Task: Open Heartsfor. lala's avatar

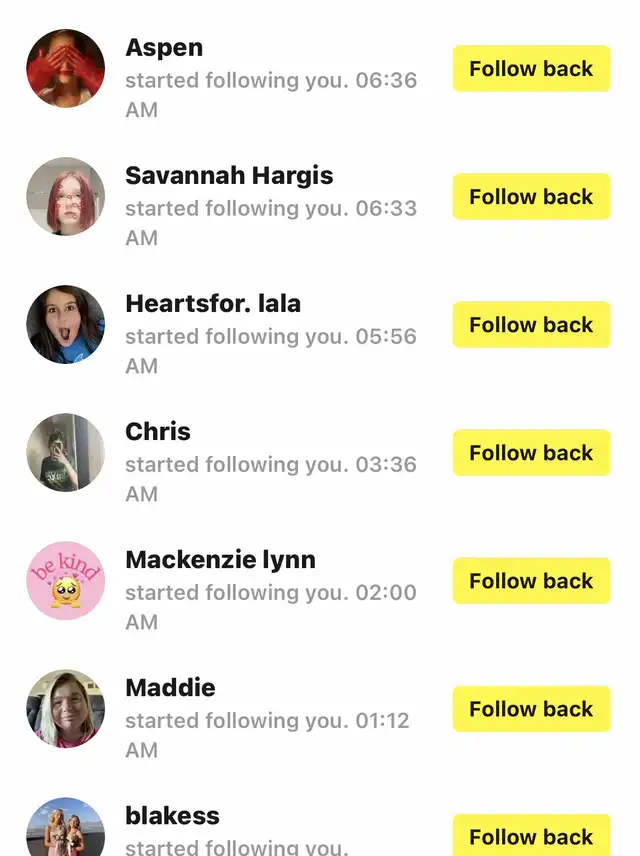Action: tap(65, 324)
